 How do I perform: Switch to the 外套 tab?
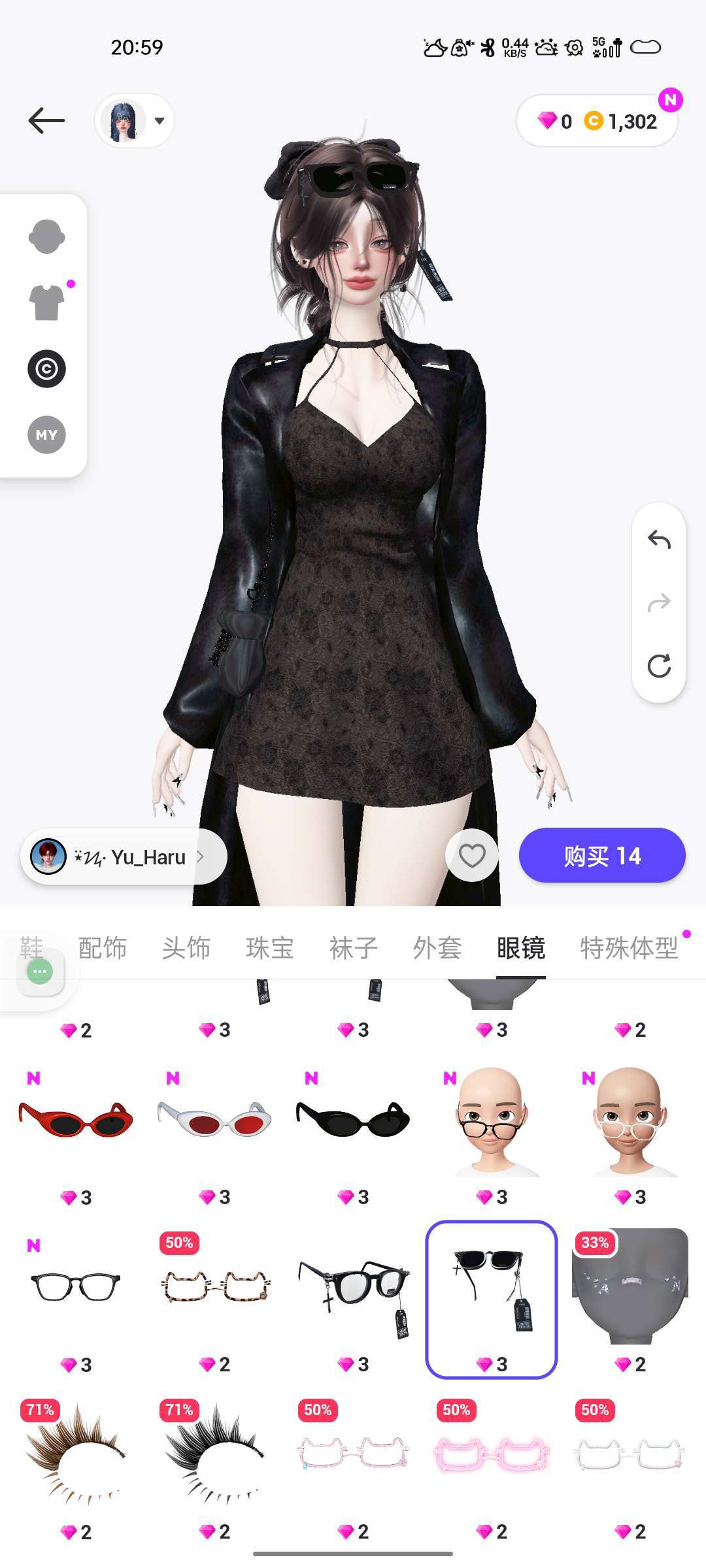coord(437,948)
